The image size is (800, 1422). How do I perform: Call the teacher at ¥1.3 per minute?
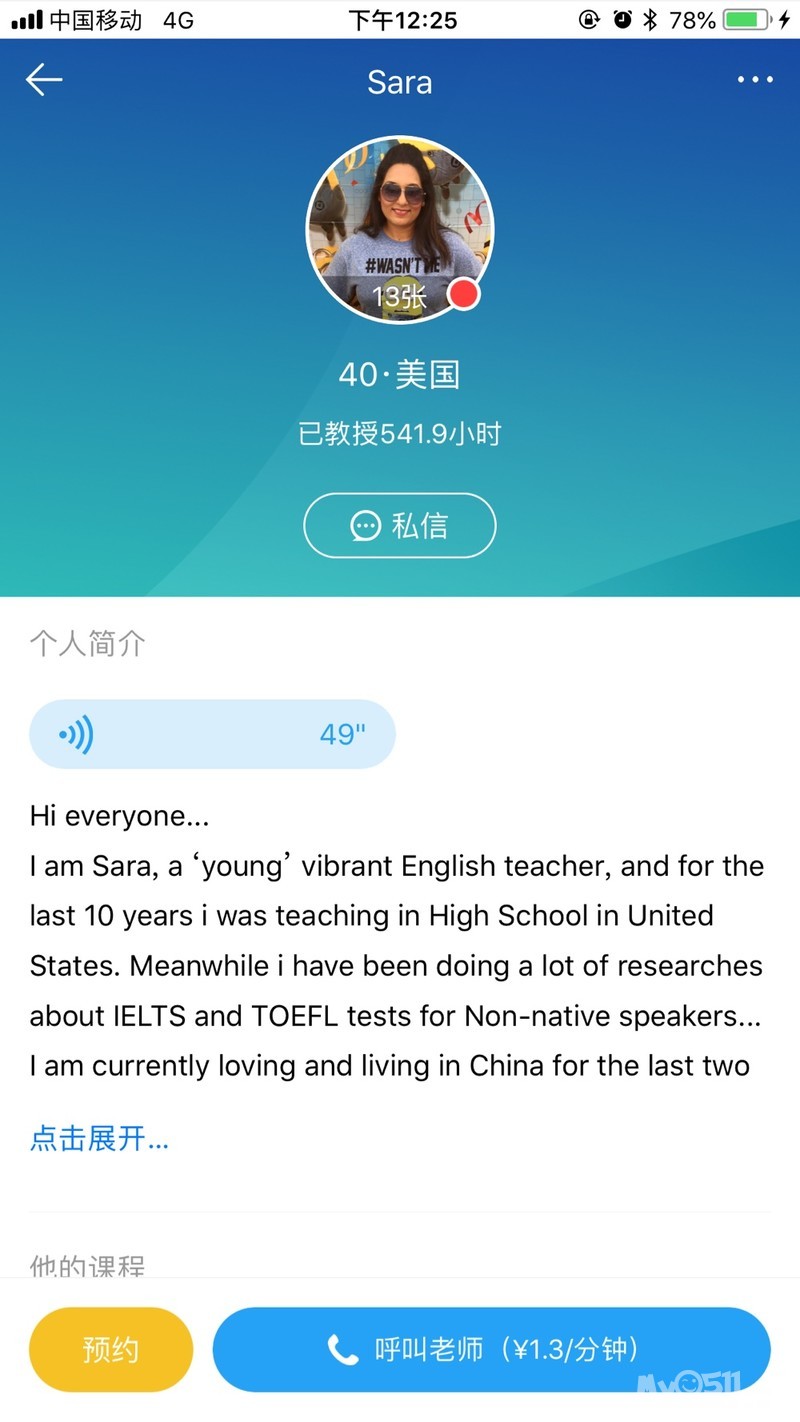pos(491,1350)
